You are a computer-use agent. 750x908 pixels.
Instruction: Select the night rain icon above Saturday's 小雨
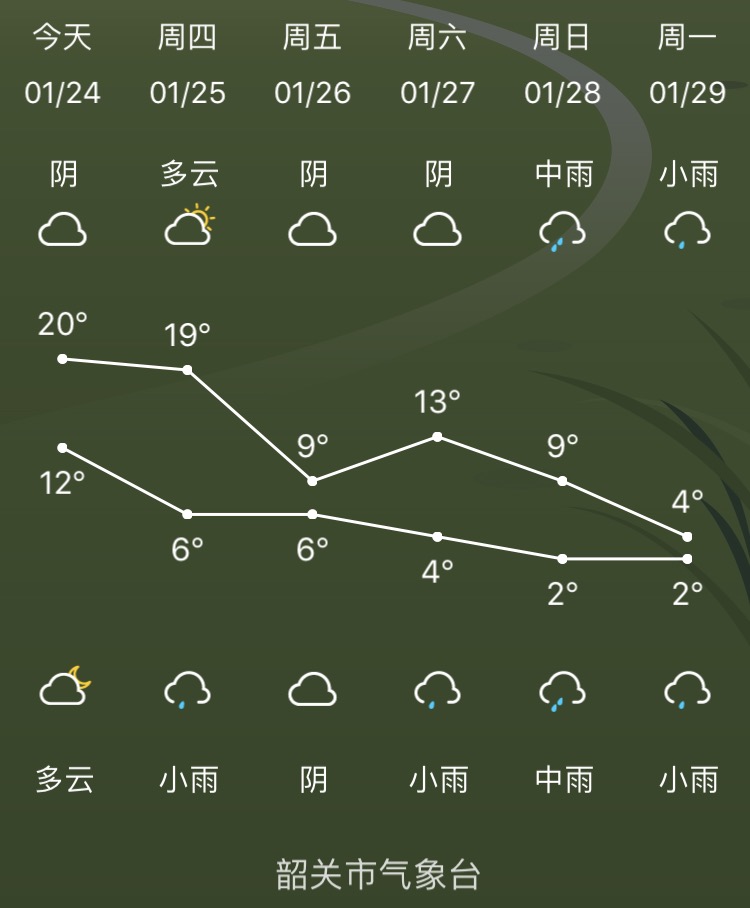(x=438, y=690)
